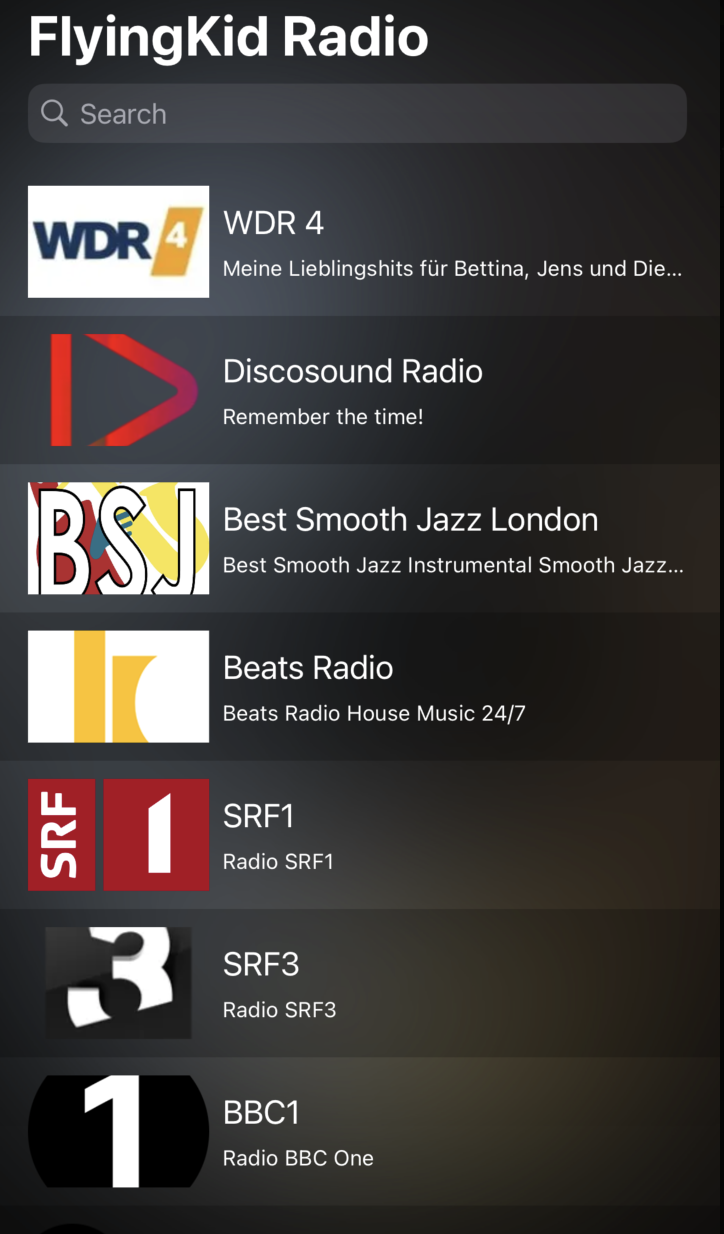This screenshot has width=724, height=1234.
Task: Click the Discosound Radio play arrow logo
Action: click(118, 389)
